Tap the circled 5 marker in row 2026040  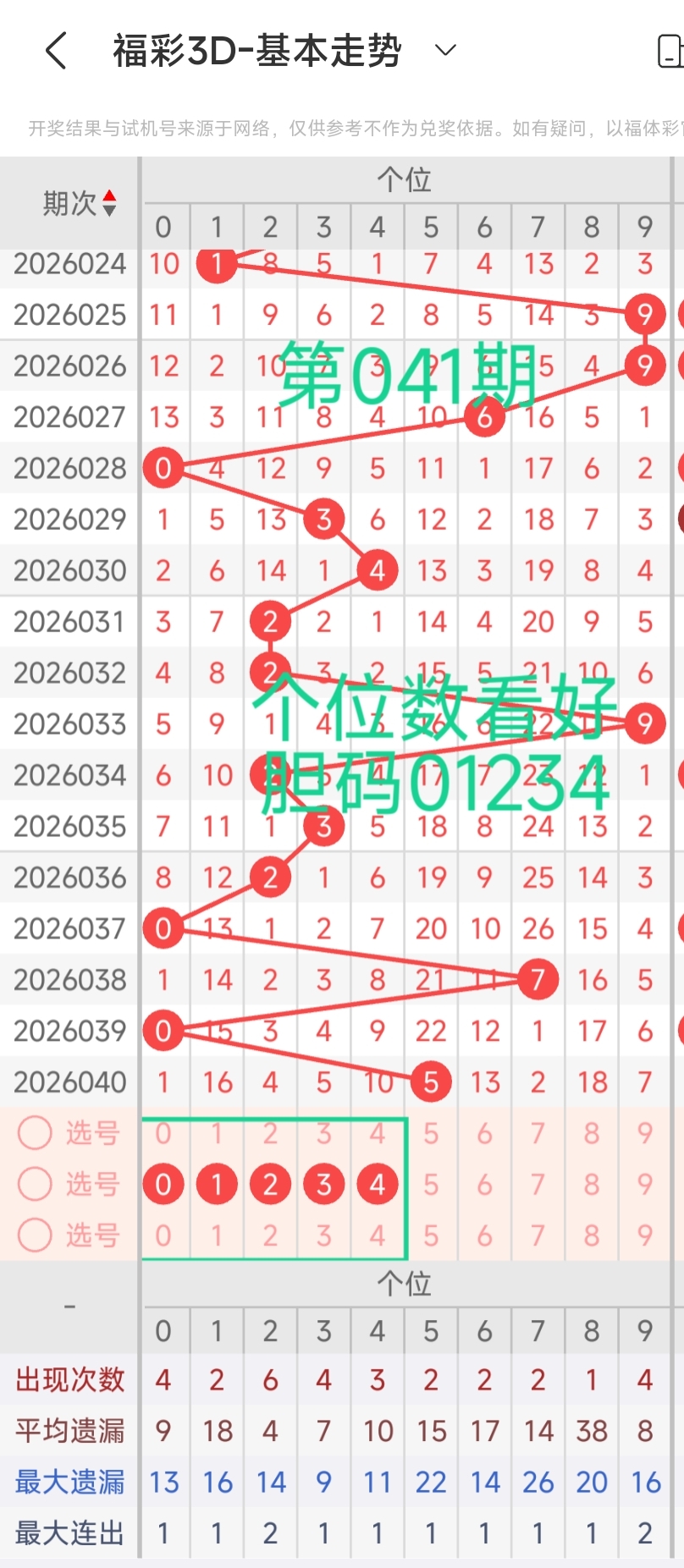(x=430, y=1081)
